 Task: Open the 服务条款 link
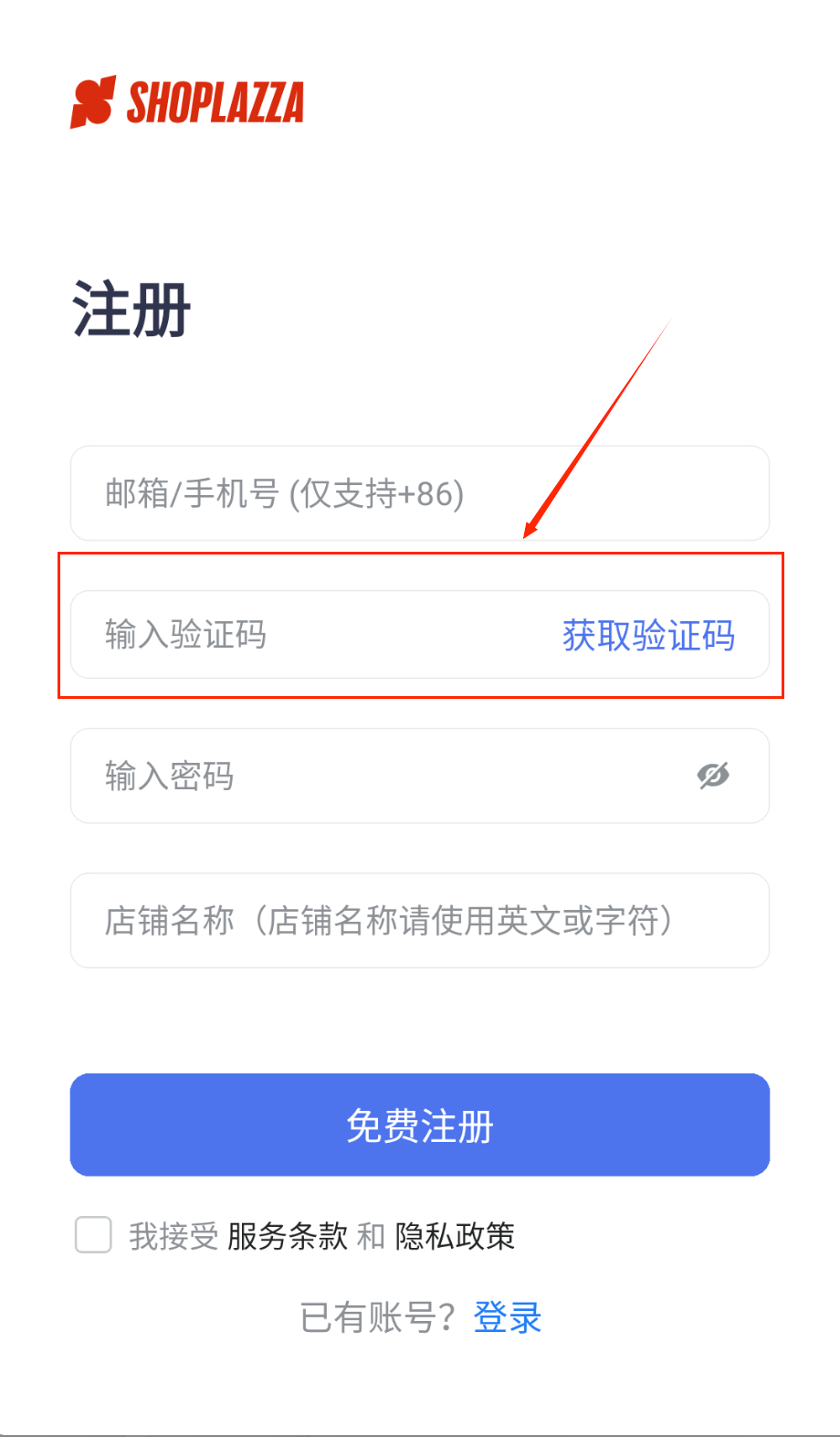click(x=288, y=1236)
